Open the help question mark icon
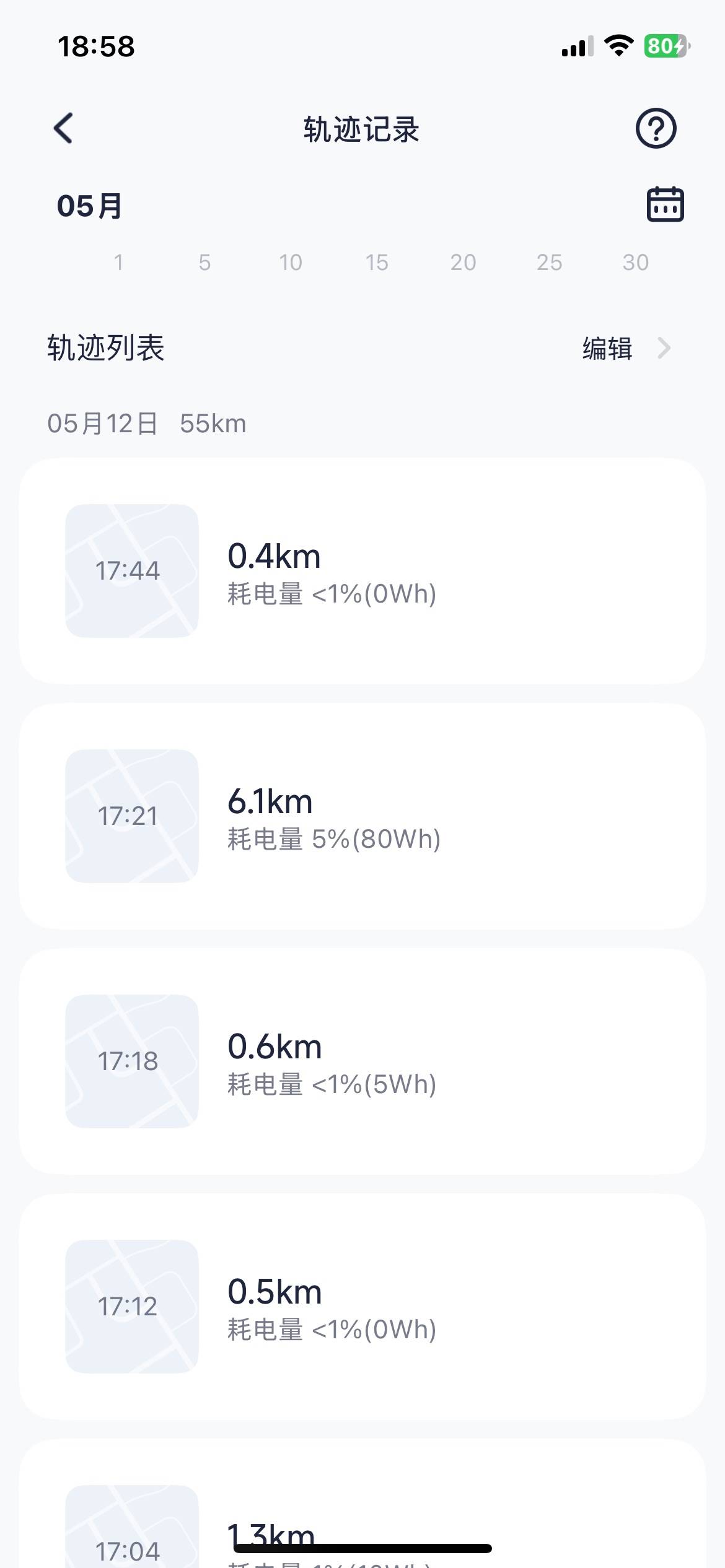725x1568 pixels. [x=656, y=128]
